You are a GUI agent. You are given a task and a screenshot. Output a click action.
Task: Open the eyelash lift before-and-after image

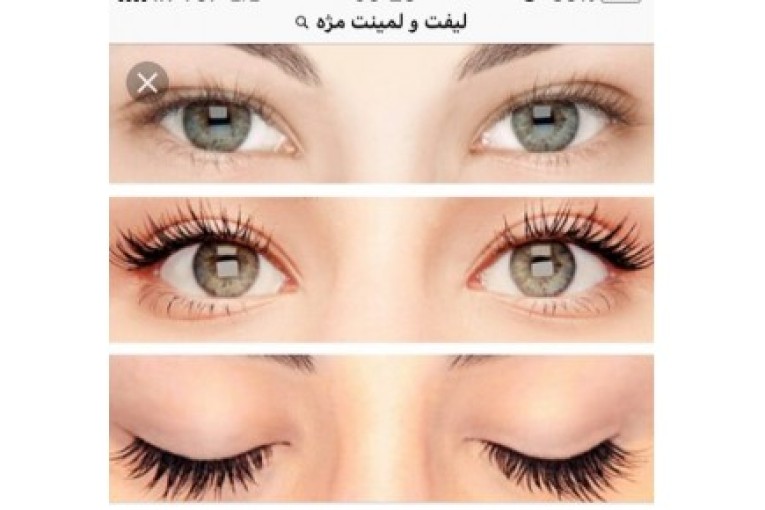click(x=381, y=270)
